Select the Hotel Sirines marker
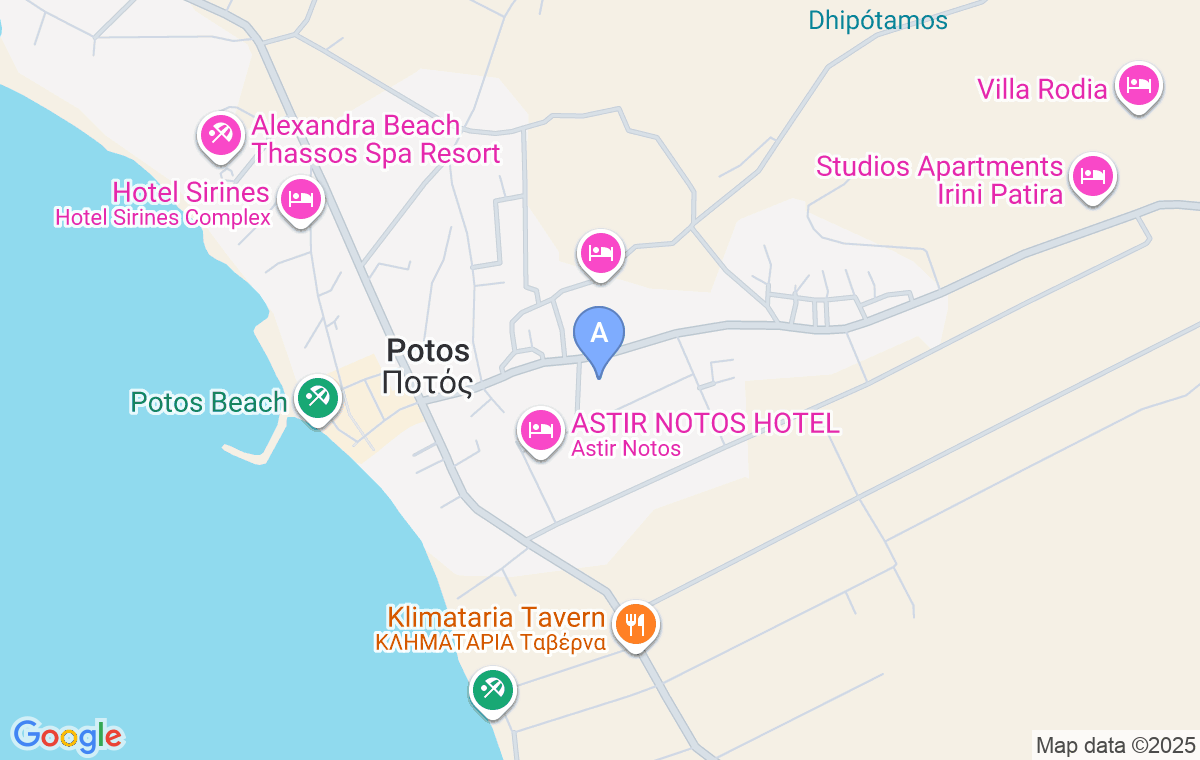1200x760 pixels. pyautogui.click(x=300, y=199)
